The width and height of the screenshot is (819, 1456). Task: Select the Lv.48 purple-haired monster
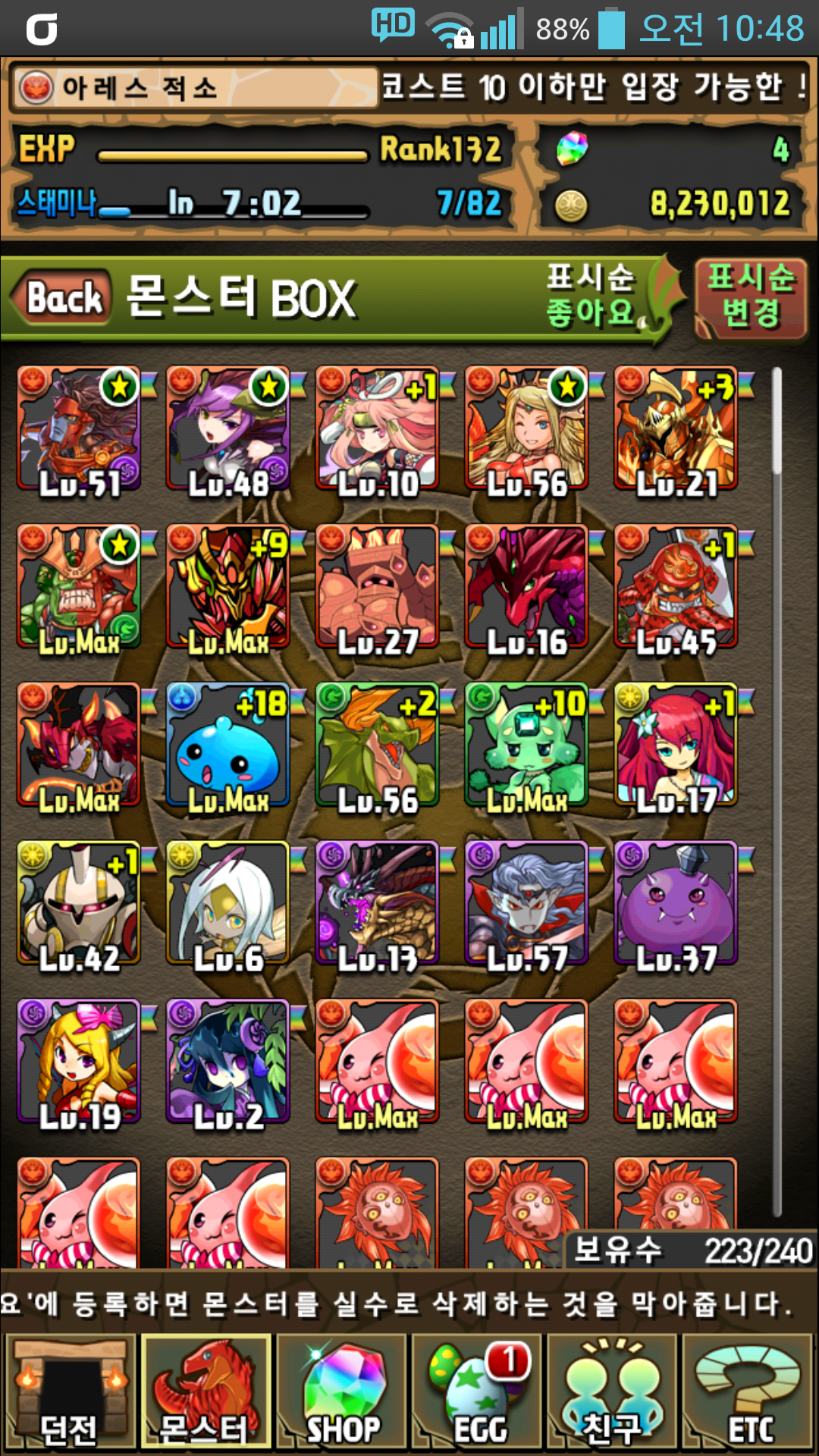227,428
